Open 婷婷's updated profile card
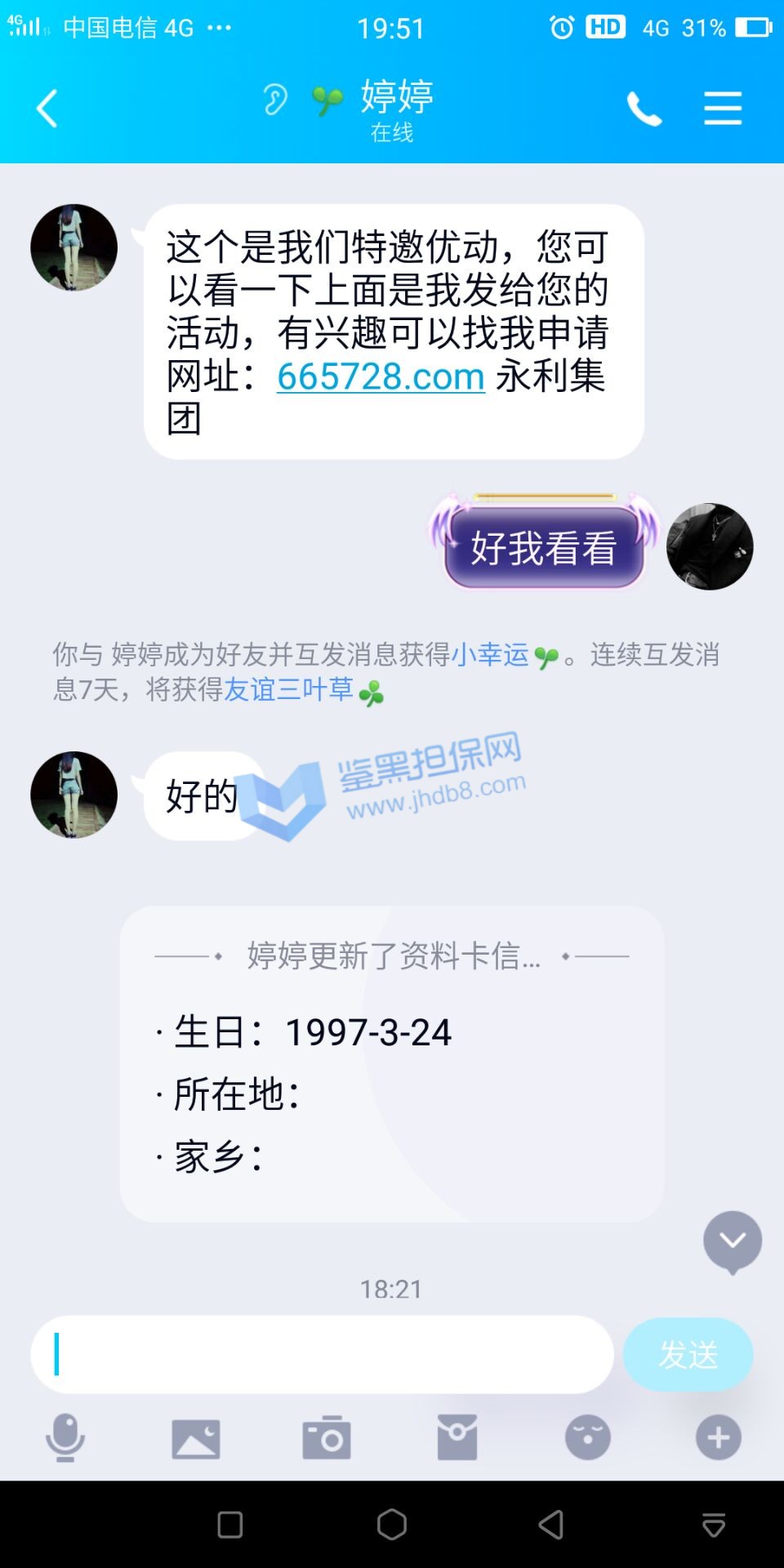Image resolution: width=784 pixels, height=1568 pixels. click(x=392, y=1063)
